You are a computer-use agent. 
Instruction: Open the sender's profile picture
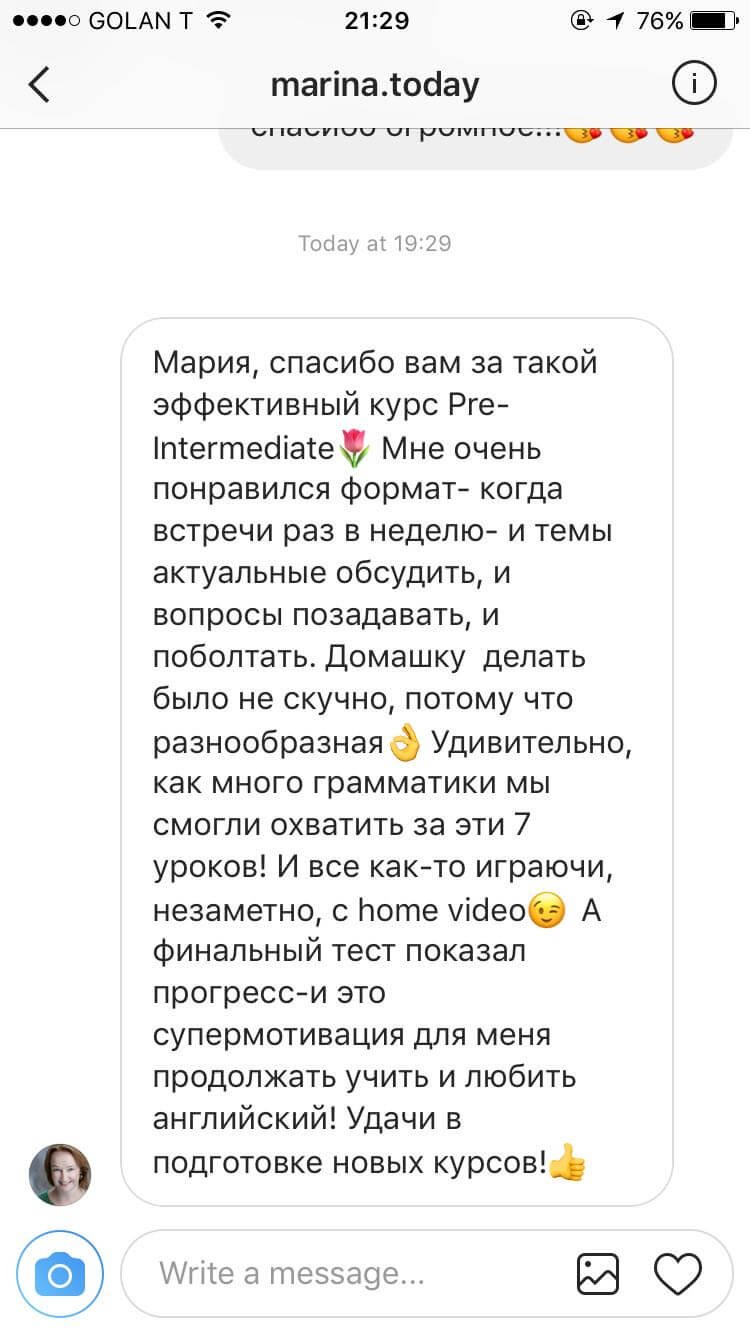[x=60, y=1175]
